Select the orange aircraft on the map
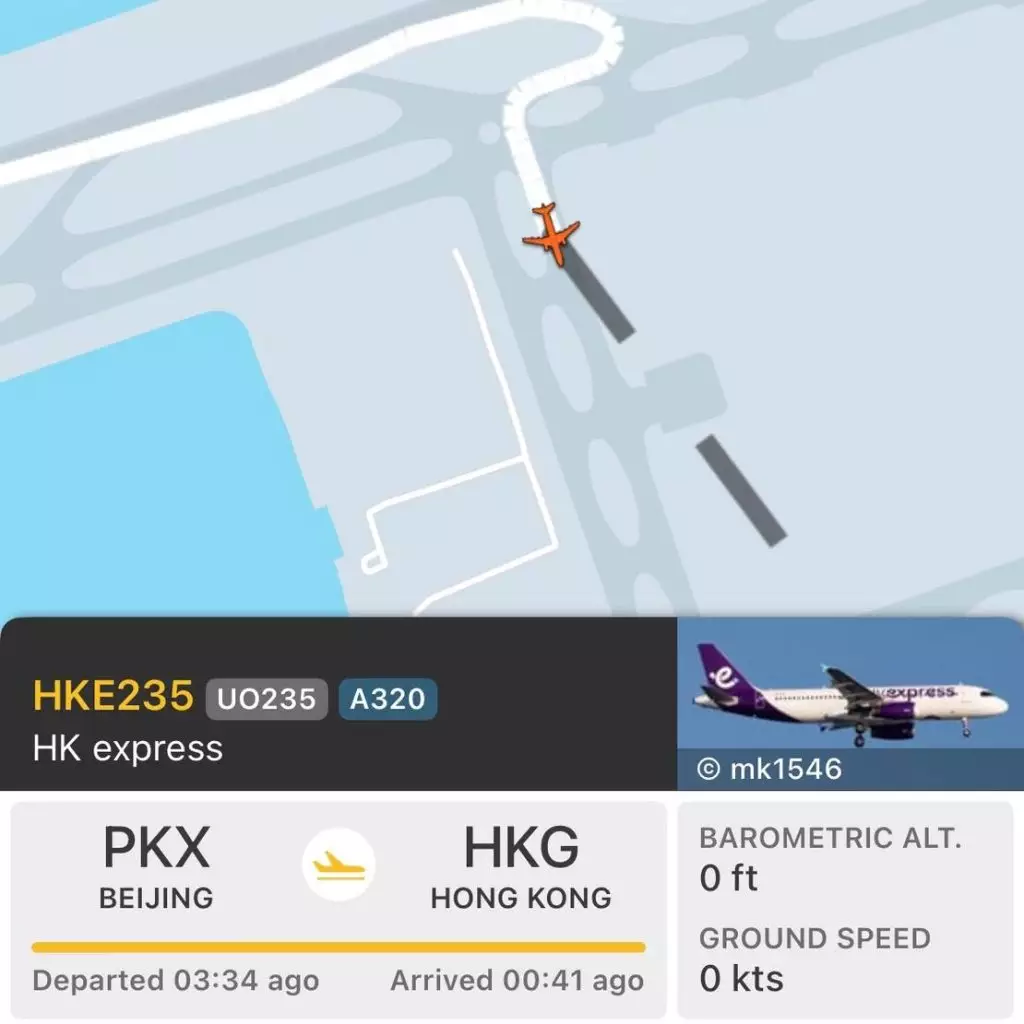Screen dimensions: 1024x1024 coord(550,234)
